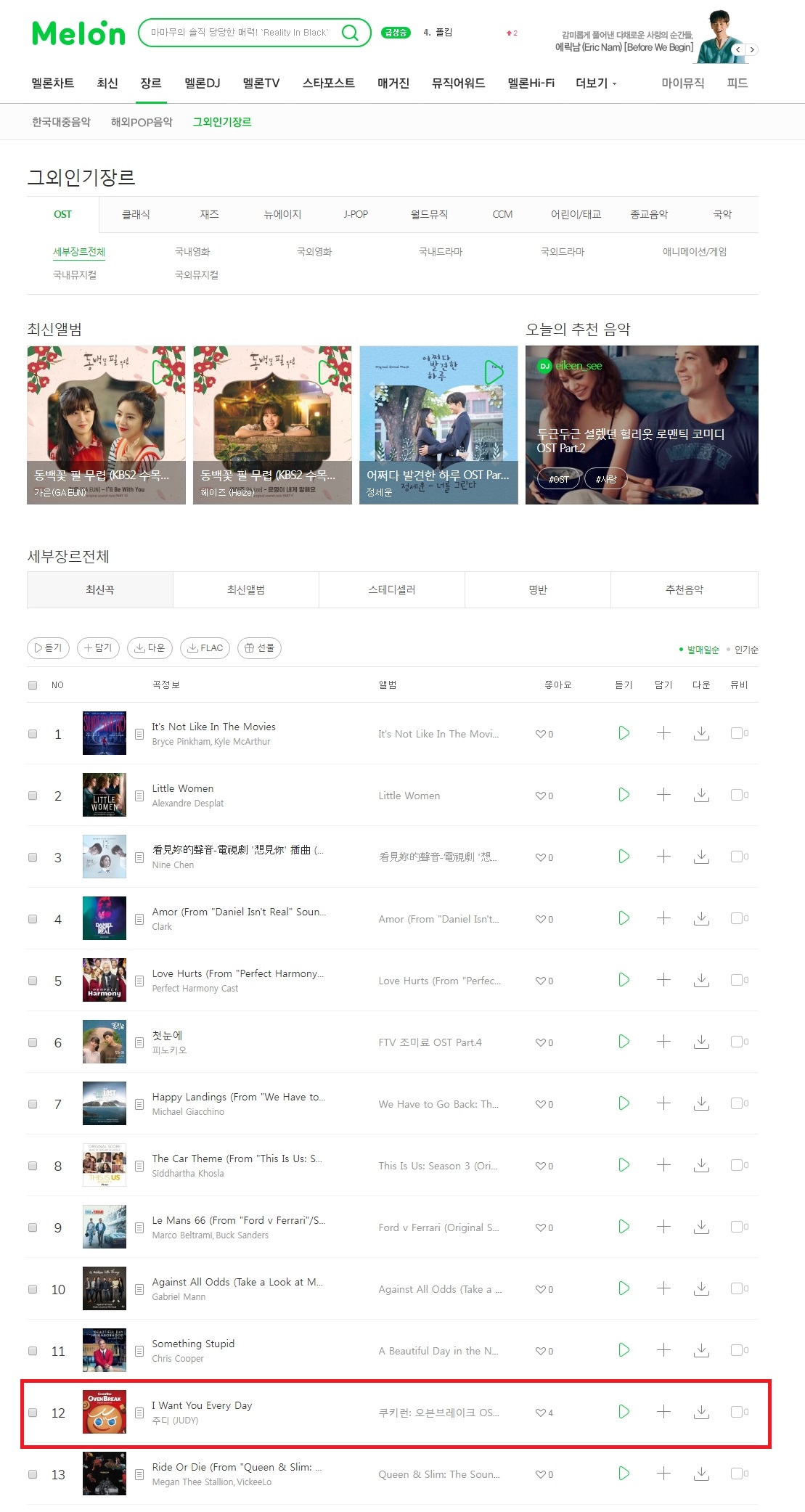Filter by 국내드라마 subgenre
Image resolution: width=805 pixels, height=1512 pixels.
coord(440,252)
